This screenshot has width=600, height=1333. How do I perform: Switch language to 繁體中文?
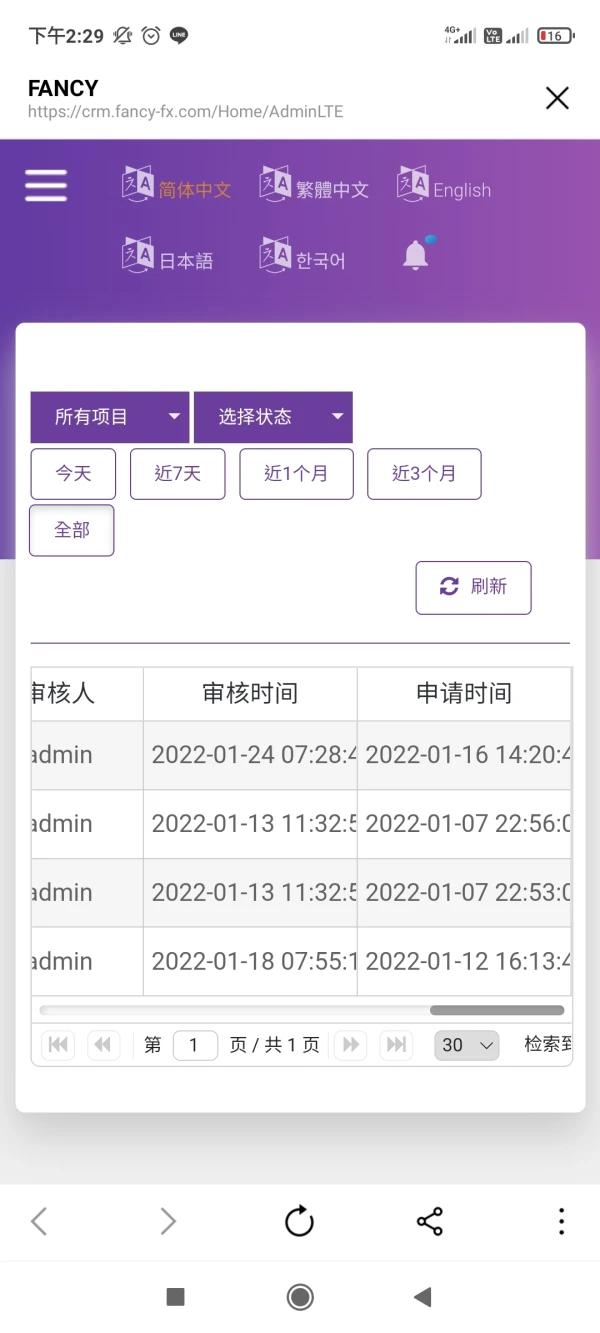pos(315,187)
